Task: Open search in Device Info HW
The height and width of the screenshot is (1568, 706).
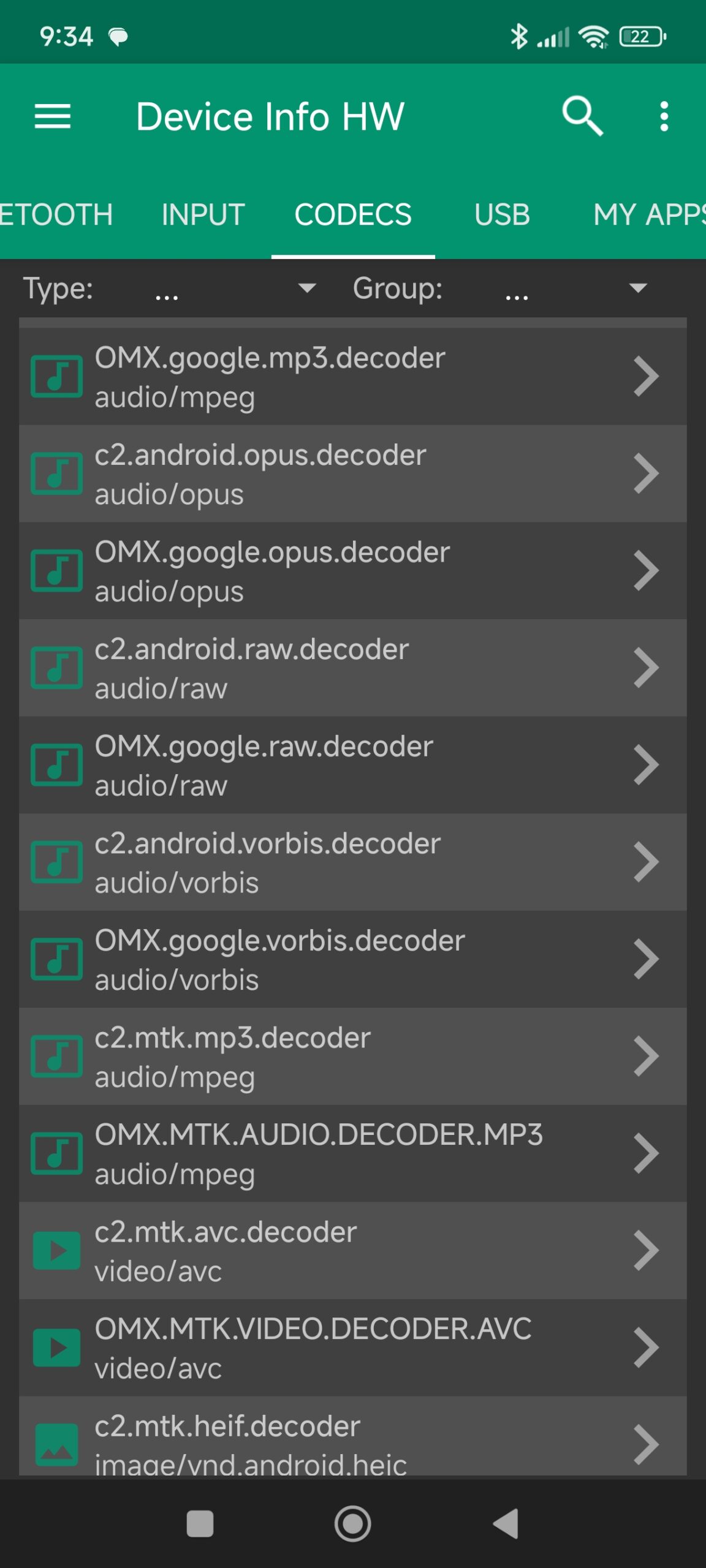Action: pyautogui.click(x=582, y=116)
